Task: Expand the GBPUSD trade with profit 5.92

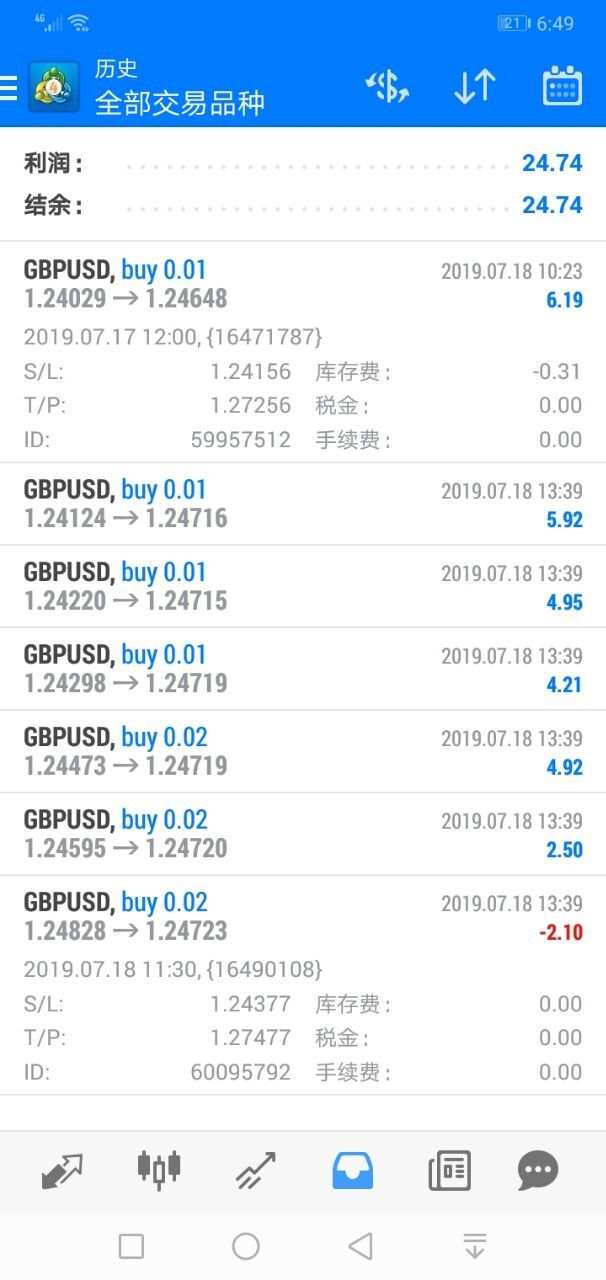Action: (303, 504)
